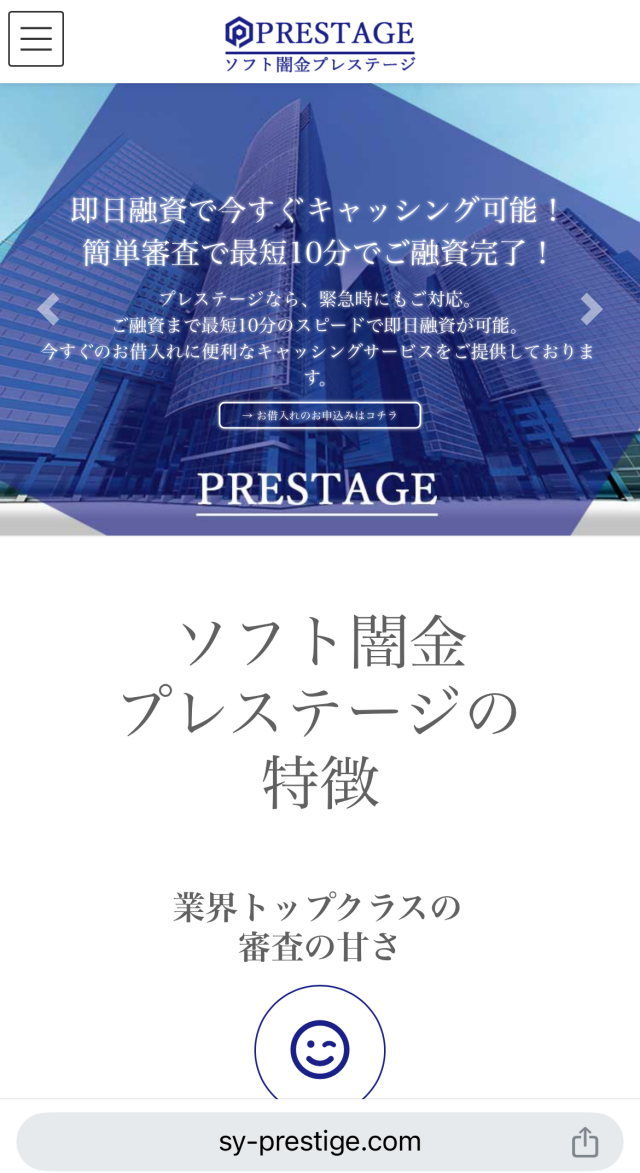
Task: Go to previous carousel slide
Action: click(47, 310)
